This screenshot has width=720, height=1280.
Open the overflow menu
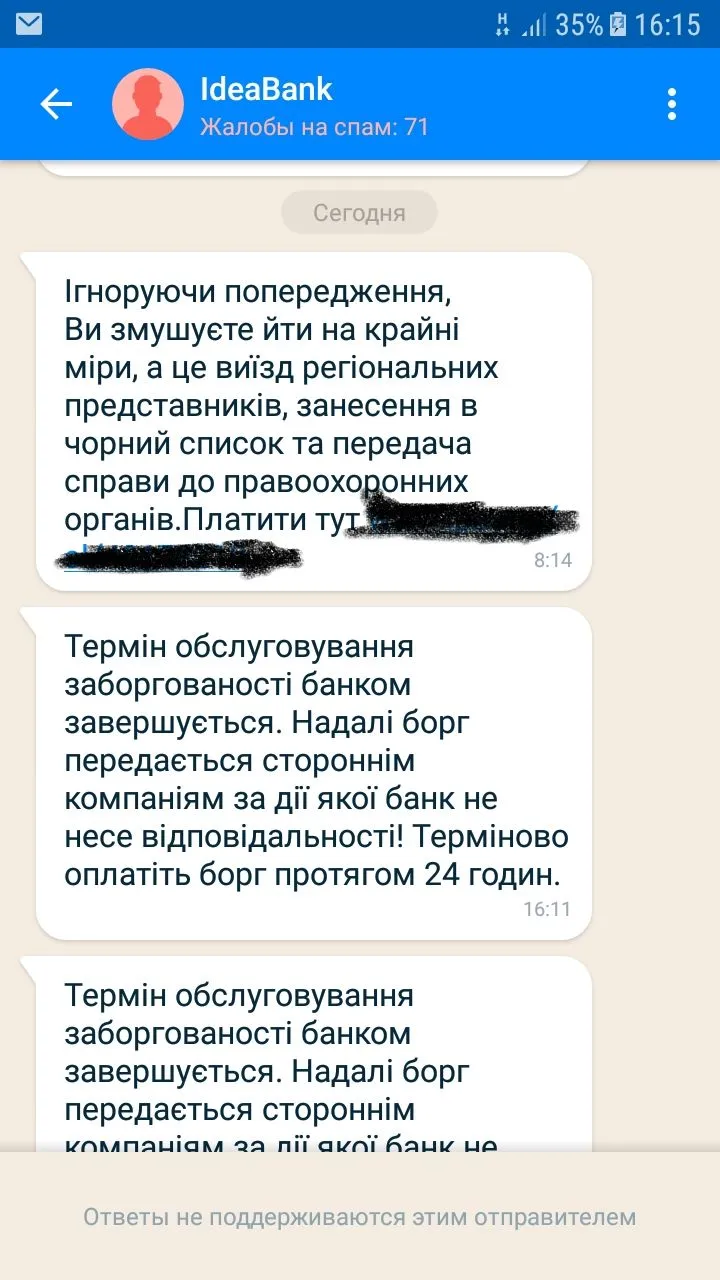(x=672, y=104)
